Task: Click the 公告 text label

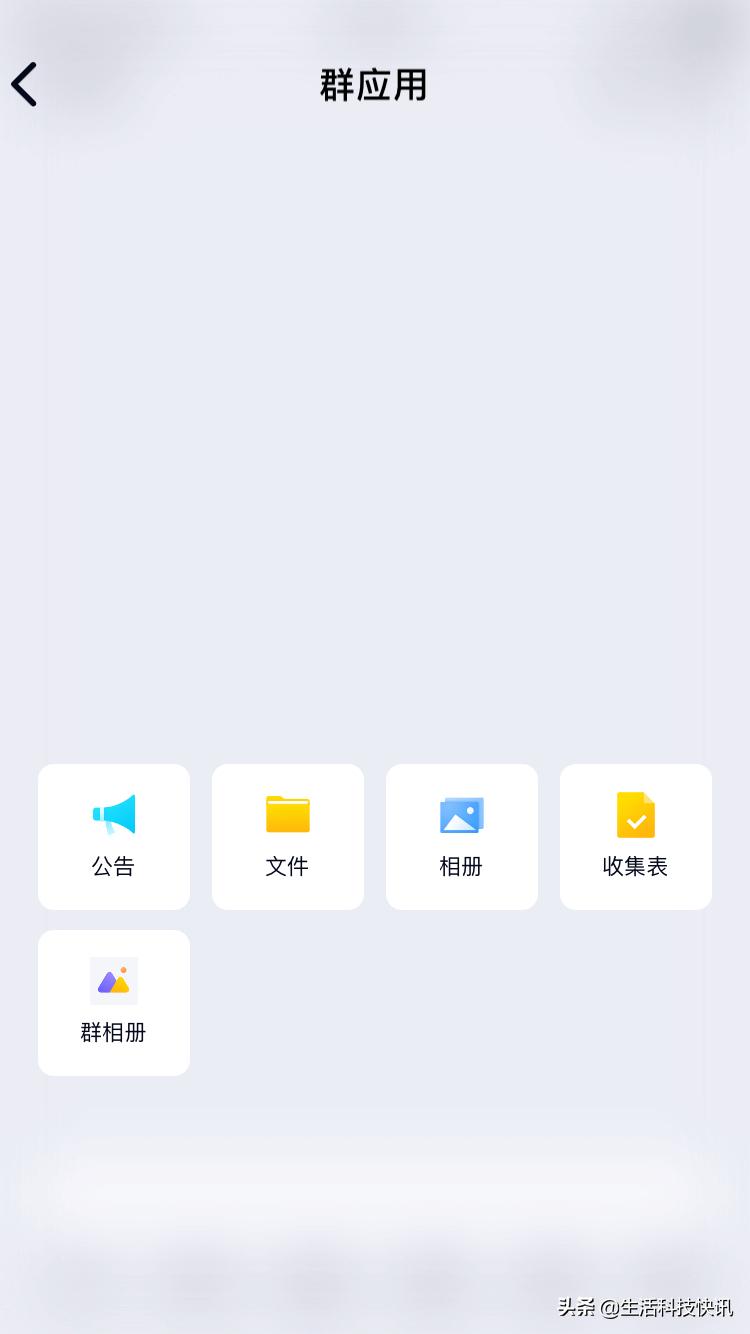Action: click(113, 866)
